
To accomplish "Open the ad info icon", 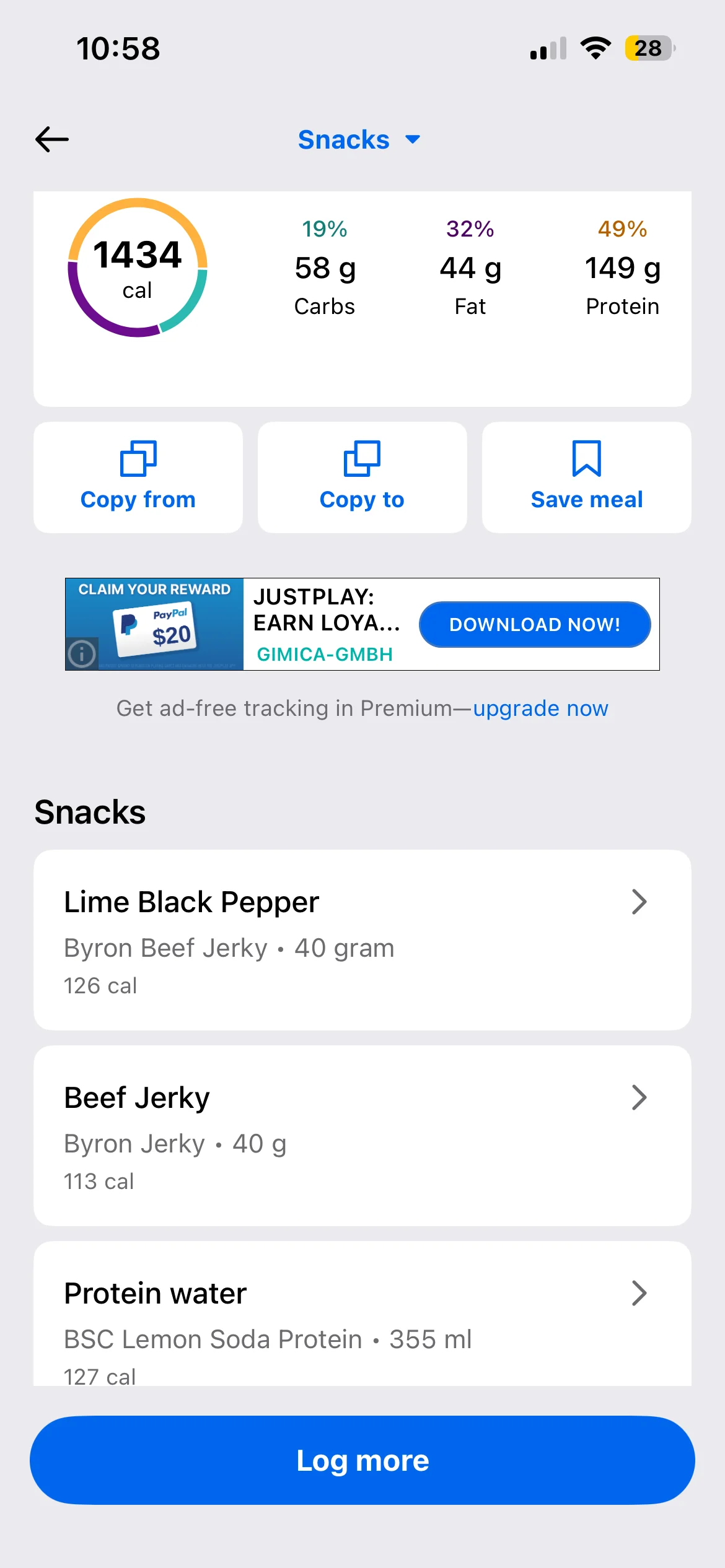I will [82, 653].
